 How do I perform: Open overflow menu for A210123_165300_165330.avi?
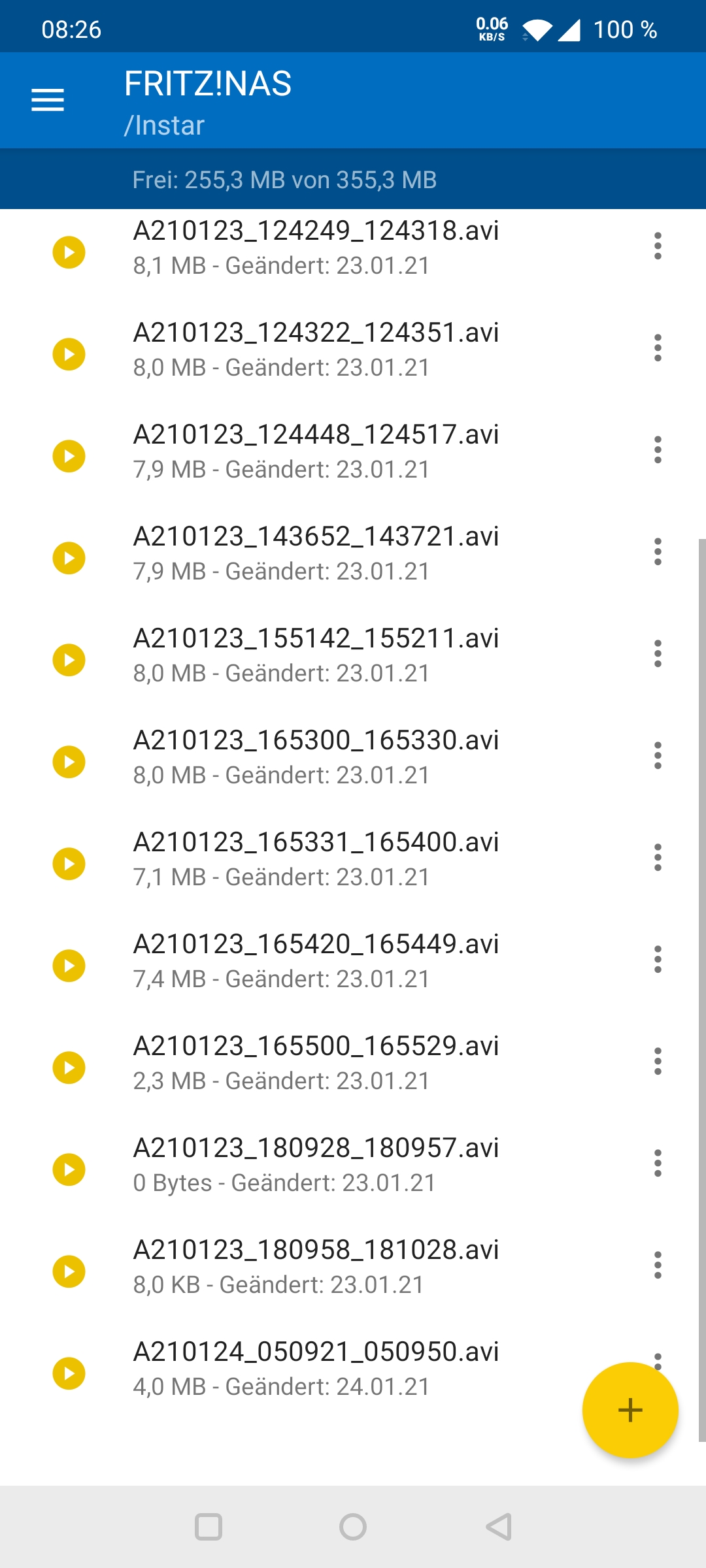pos(658,755)
